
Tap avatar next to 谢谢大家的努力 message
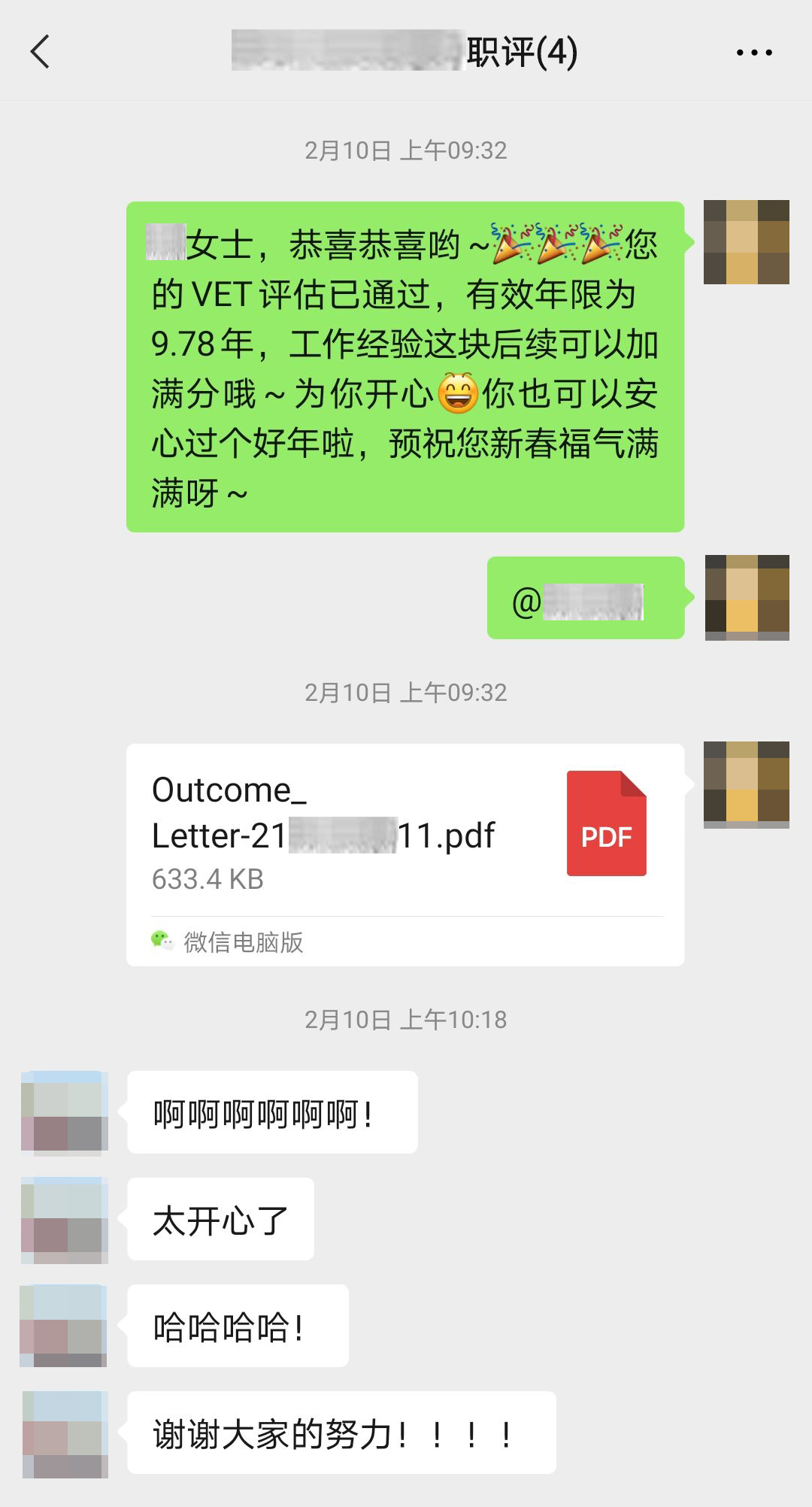coord(65,1434)
